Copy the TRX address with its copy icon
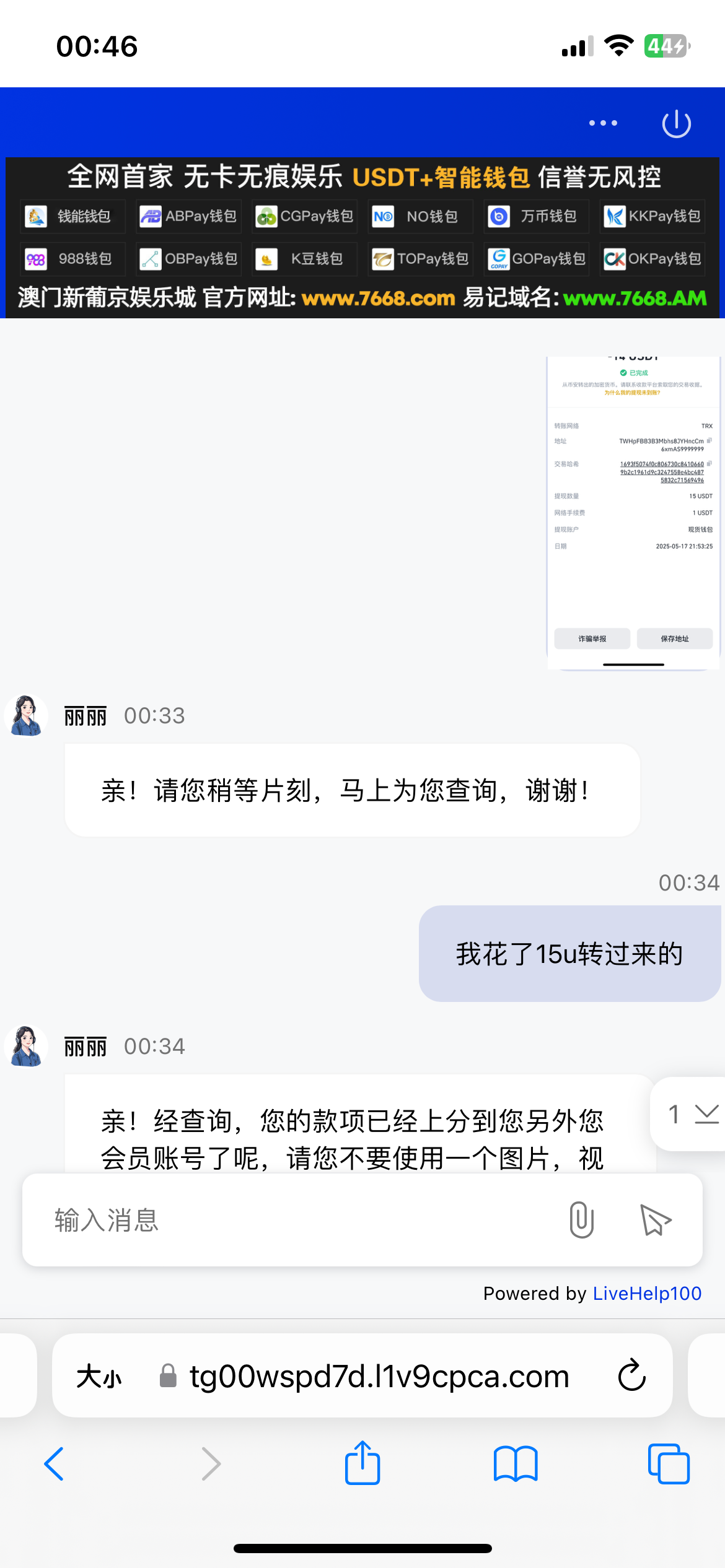This screenshot has height=1568, width=725. pyautogui.click(x=709, y=441)
